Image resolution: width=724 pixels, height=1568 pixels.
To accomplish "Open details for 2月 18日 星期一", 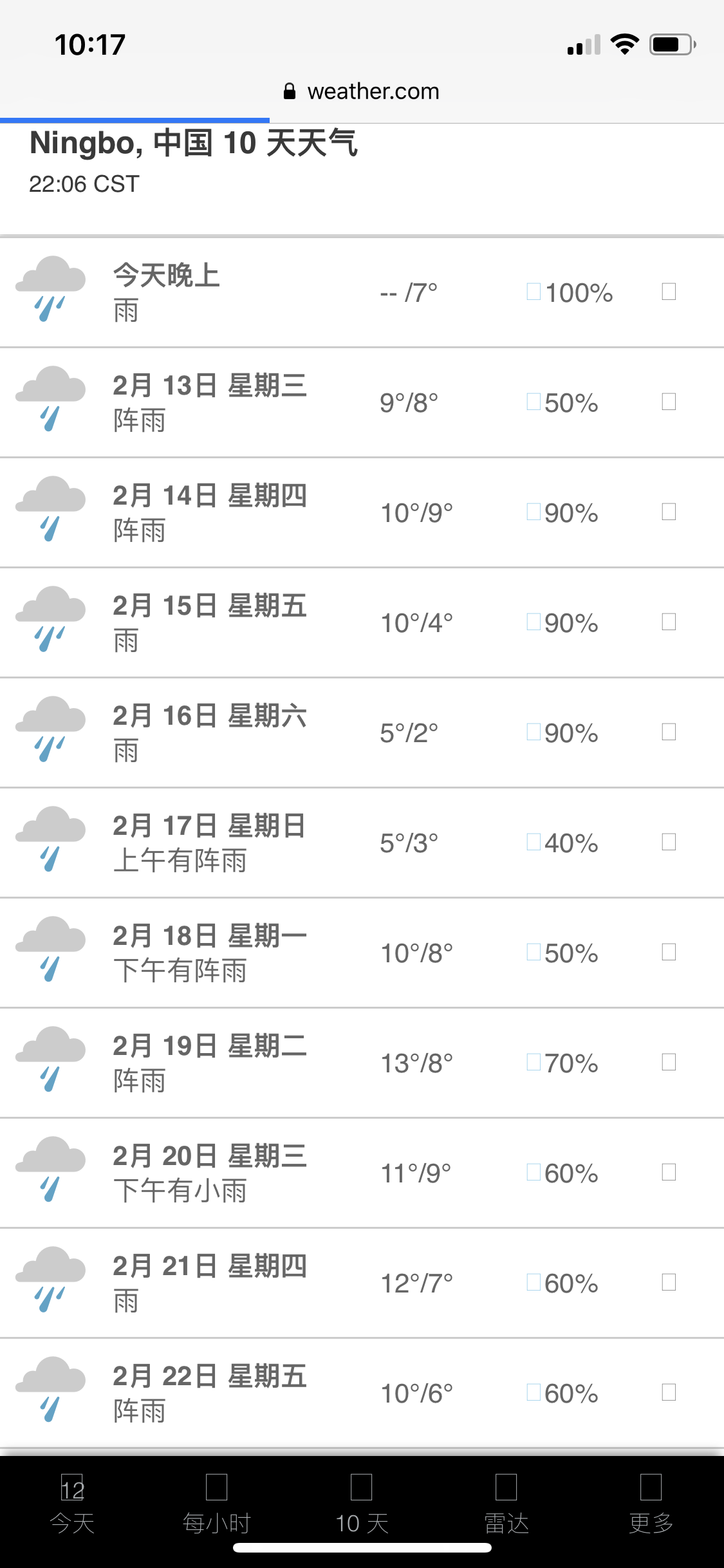I will [669, 953].
